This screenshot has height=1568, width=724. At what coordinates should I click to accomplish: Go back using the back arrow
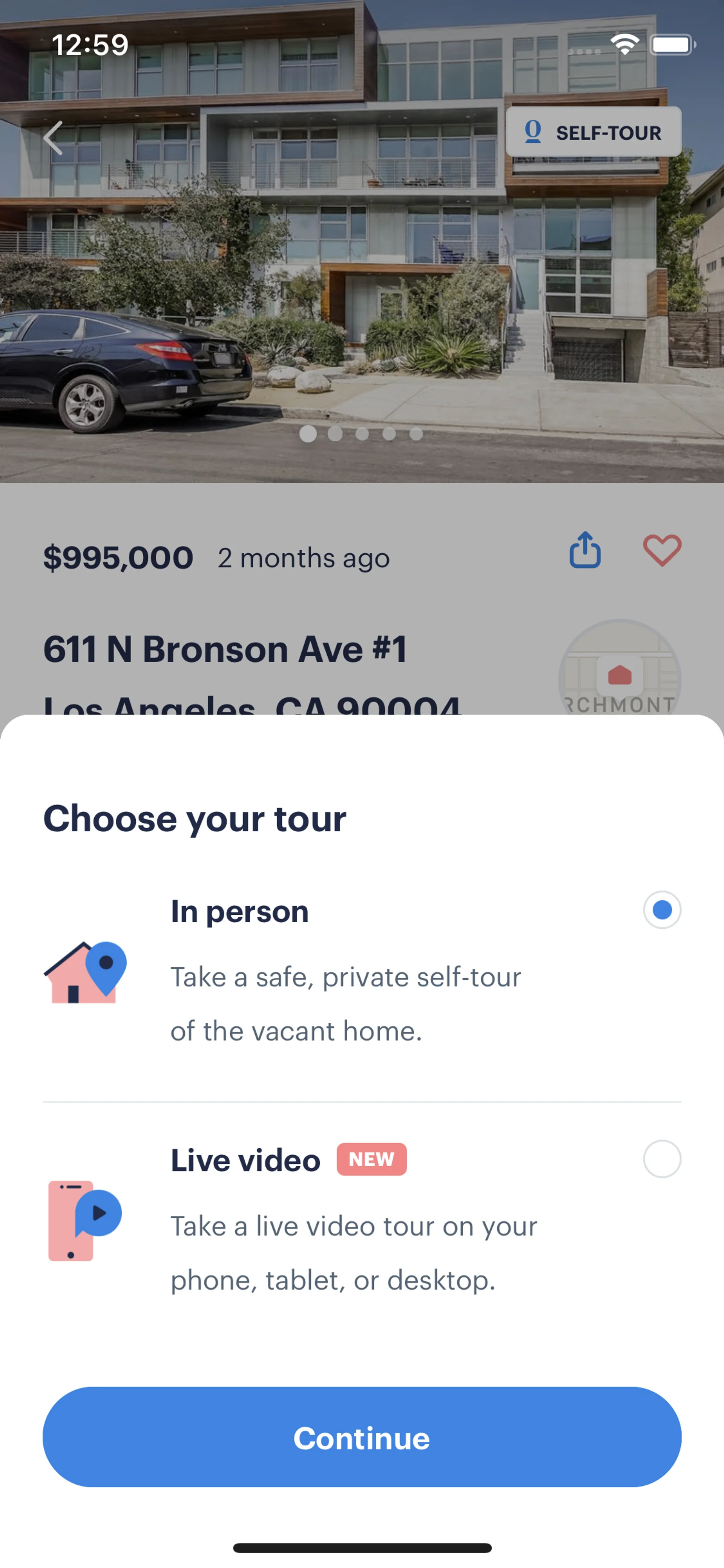point(54,138)
